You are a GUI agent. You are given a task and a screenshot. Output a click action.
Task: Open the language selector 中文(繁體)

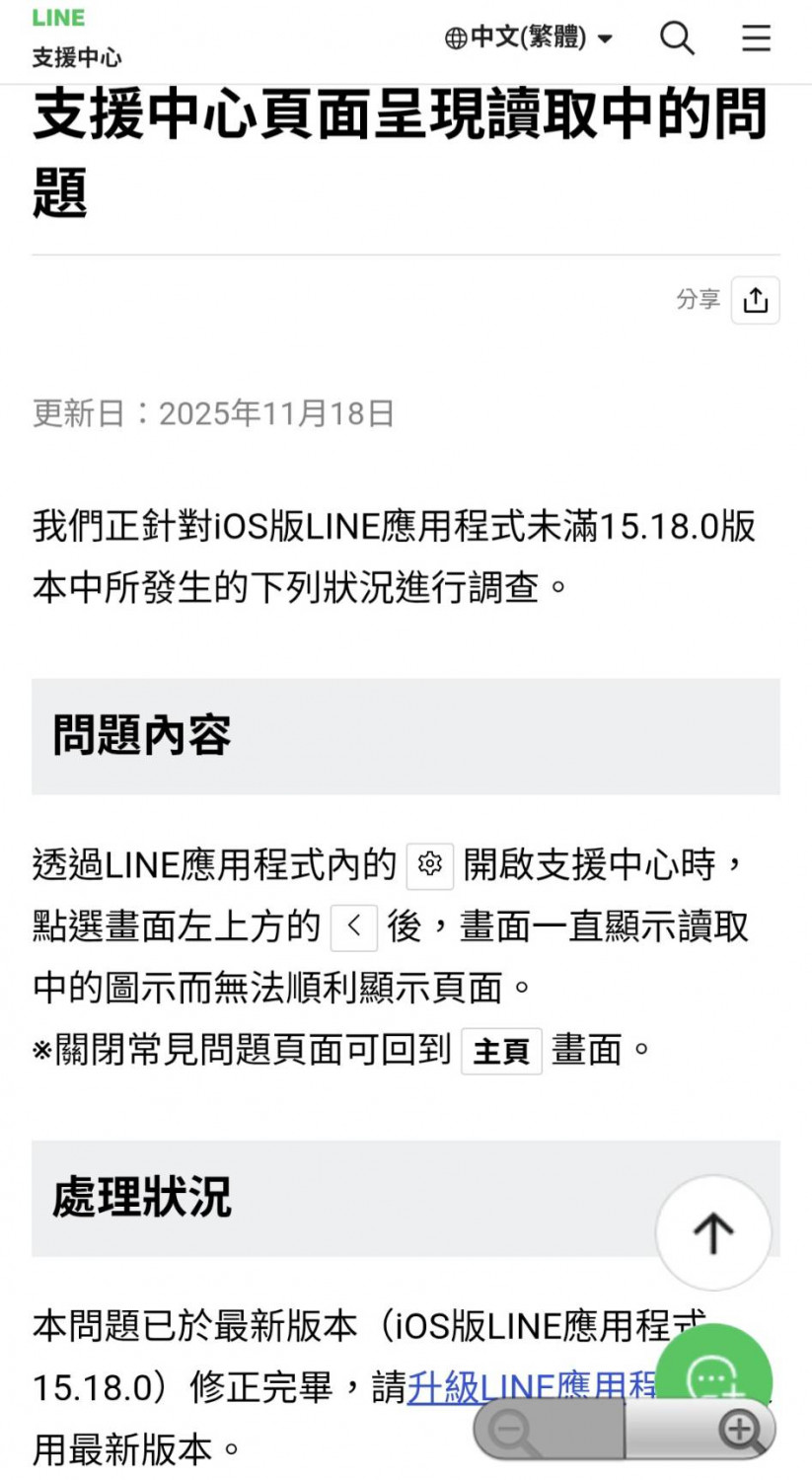(529, 38)
